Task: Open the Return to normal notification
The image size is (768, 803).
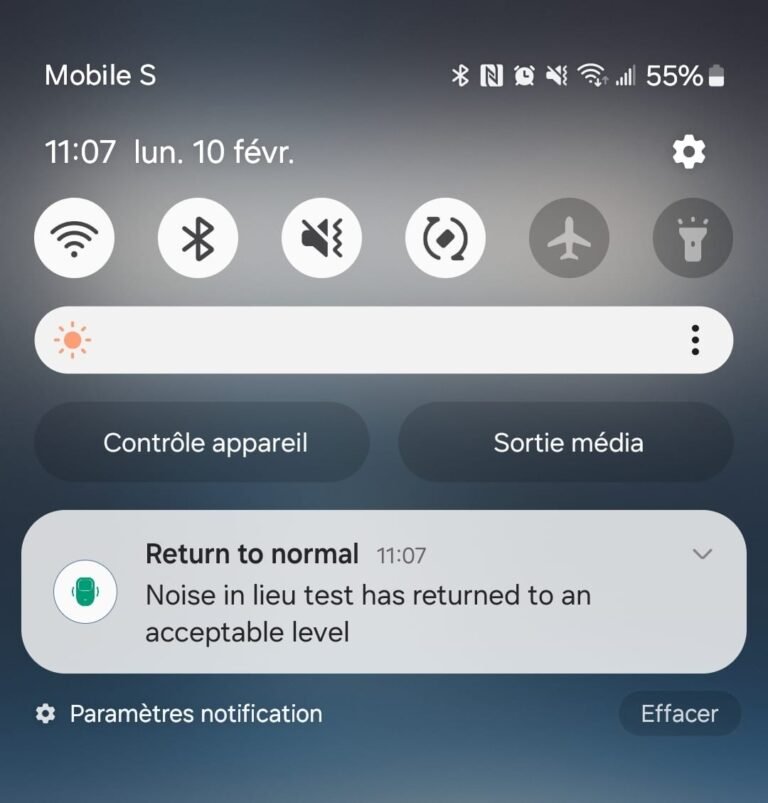Action: [368, 595]
